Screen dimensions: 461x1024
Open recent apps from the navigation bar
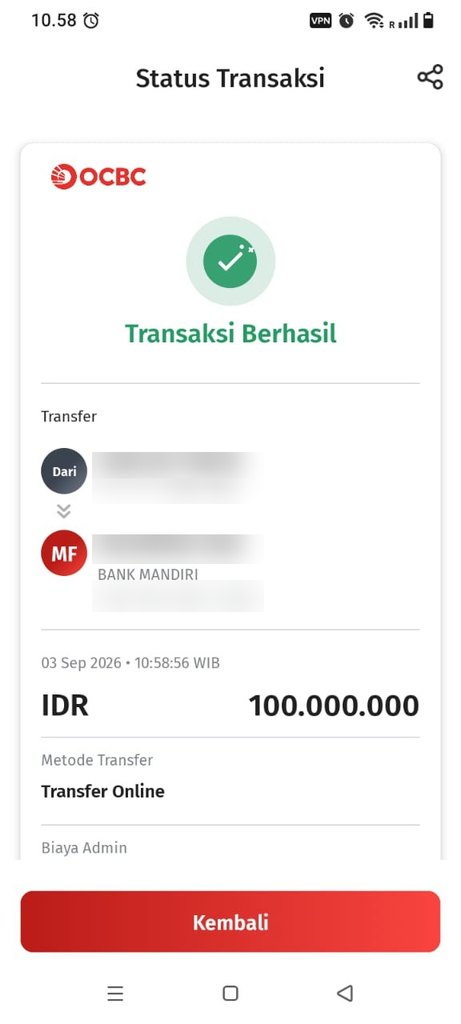pyautogui.click(x=115, y=993)
